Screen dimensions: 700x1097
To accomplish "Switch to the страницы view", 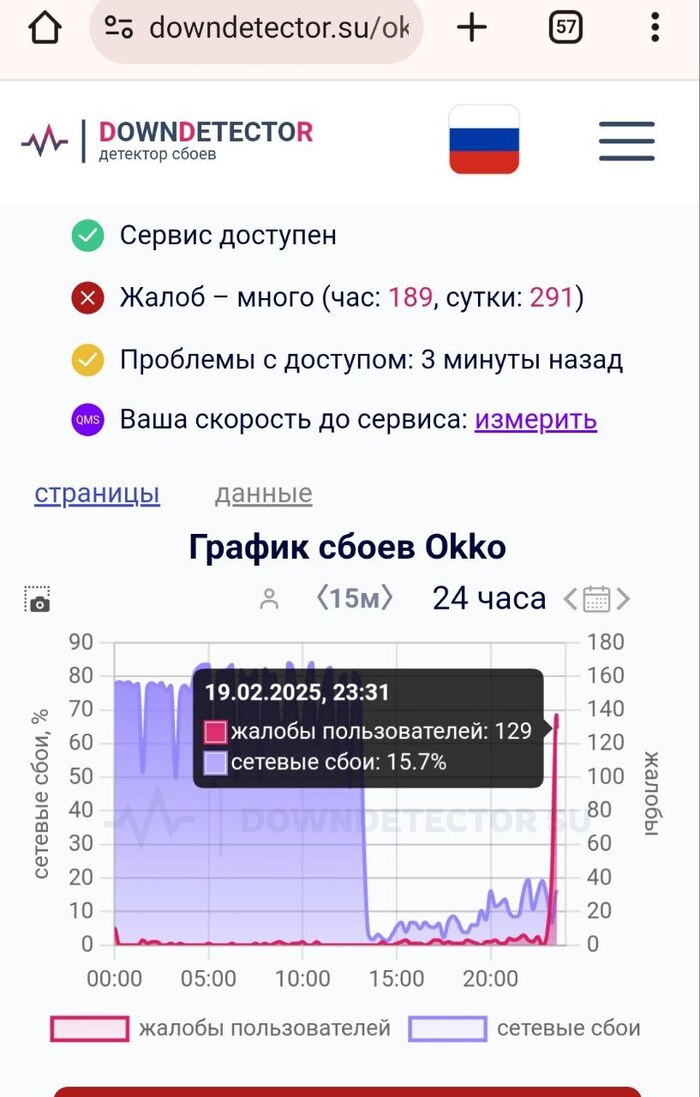I will [97, 494].
